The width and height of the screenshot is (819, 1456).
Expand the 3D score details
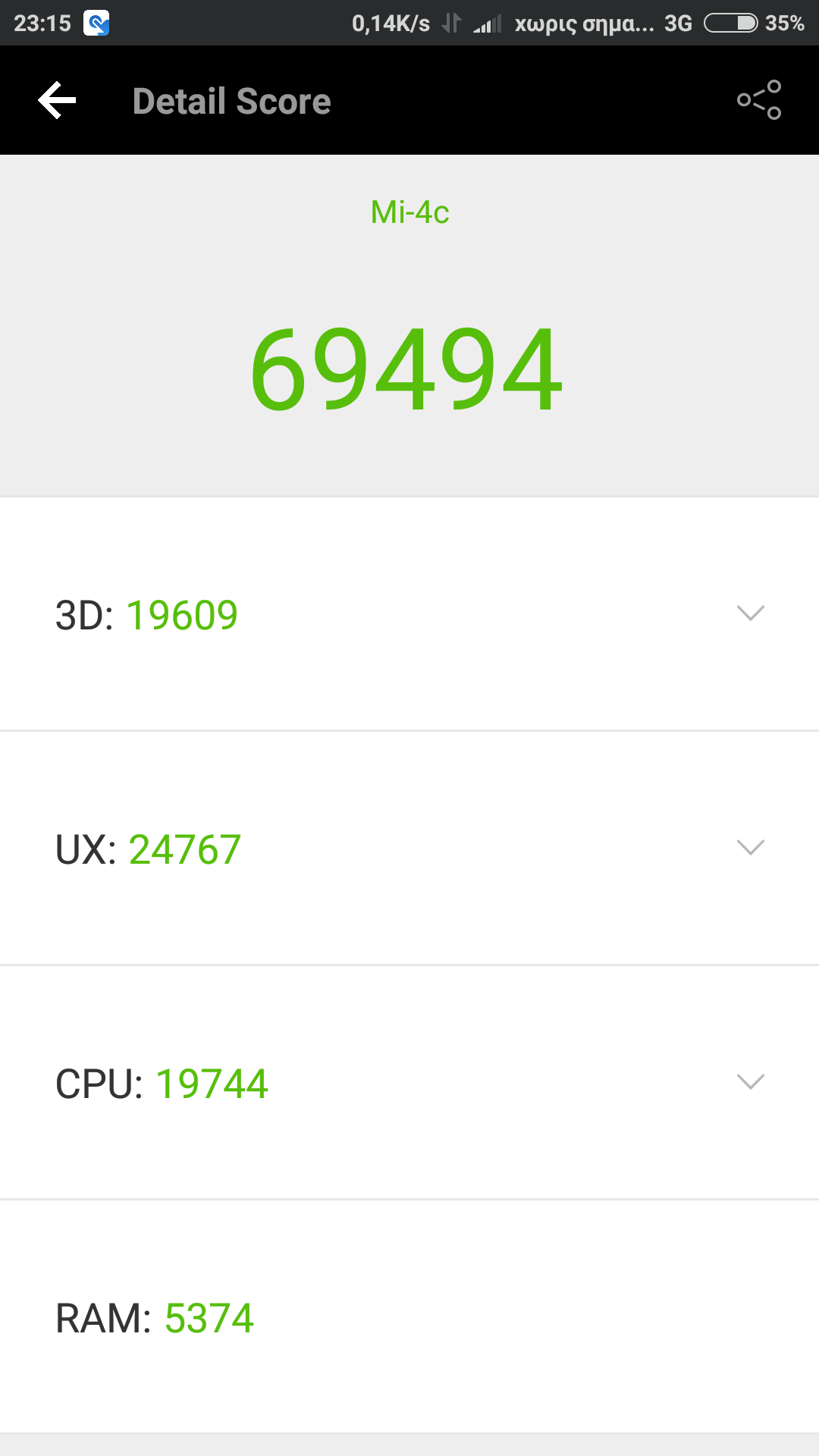click(x=750, y=613)
